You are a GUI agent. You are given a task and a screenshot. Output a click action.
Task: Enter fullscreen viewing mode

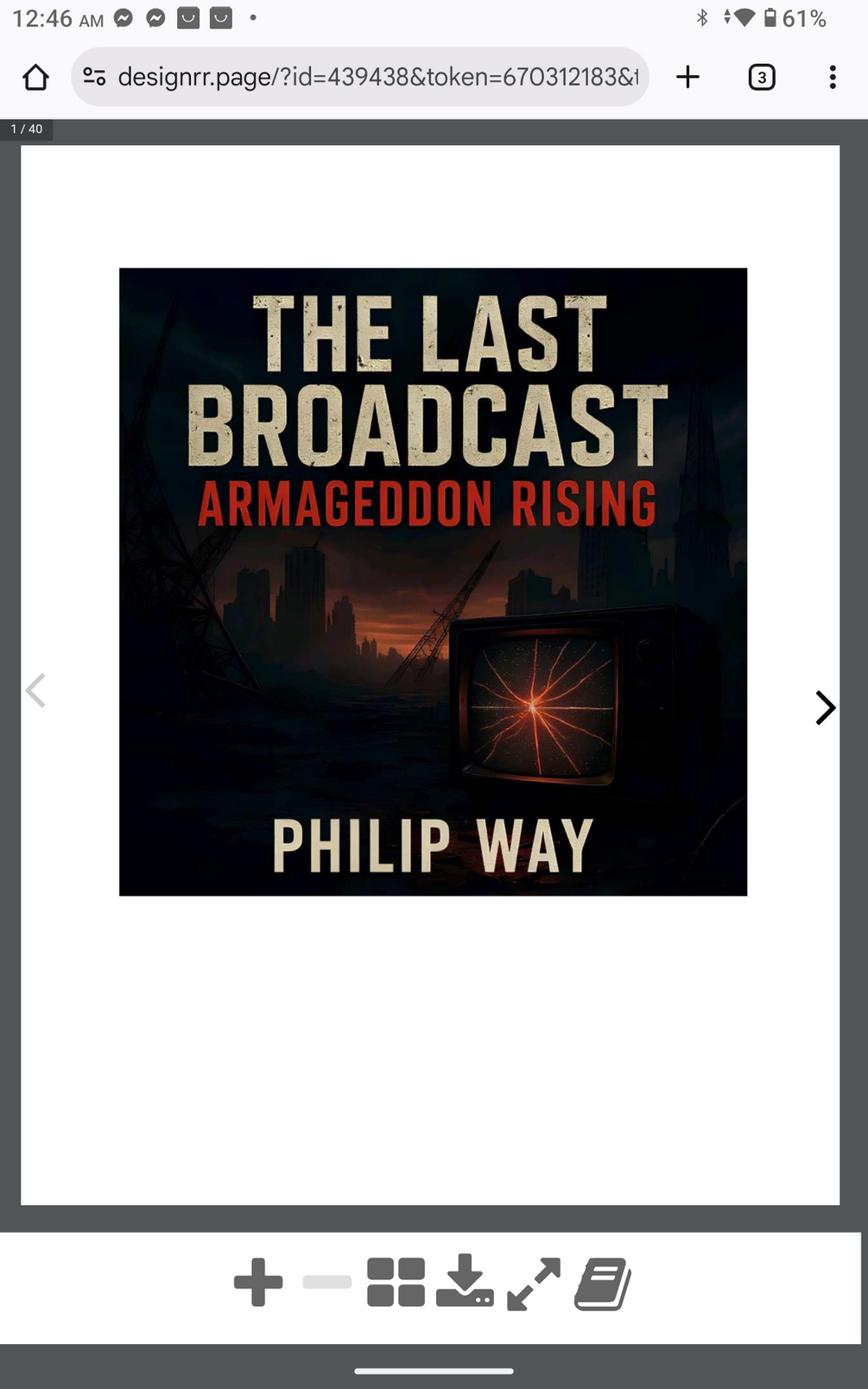[x=534, y=1284]
